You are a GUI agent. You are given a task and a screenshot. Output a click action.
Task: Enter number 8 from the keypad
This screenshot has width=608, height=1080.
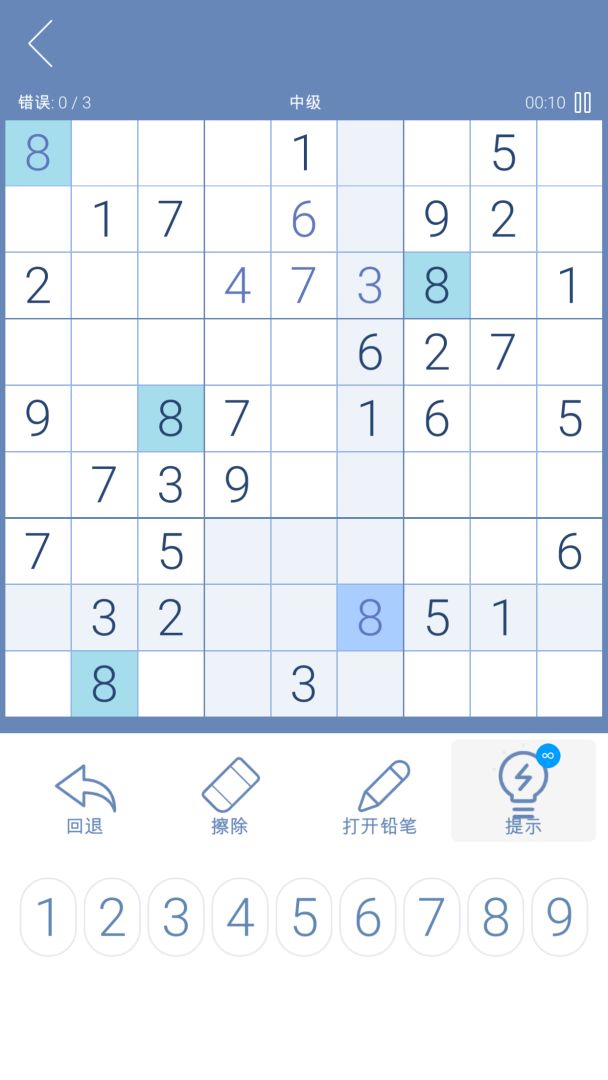click(496, 917)
